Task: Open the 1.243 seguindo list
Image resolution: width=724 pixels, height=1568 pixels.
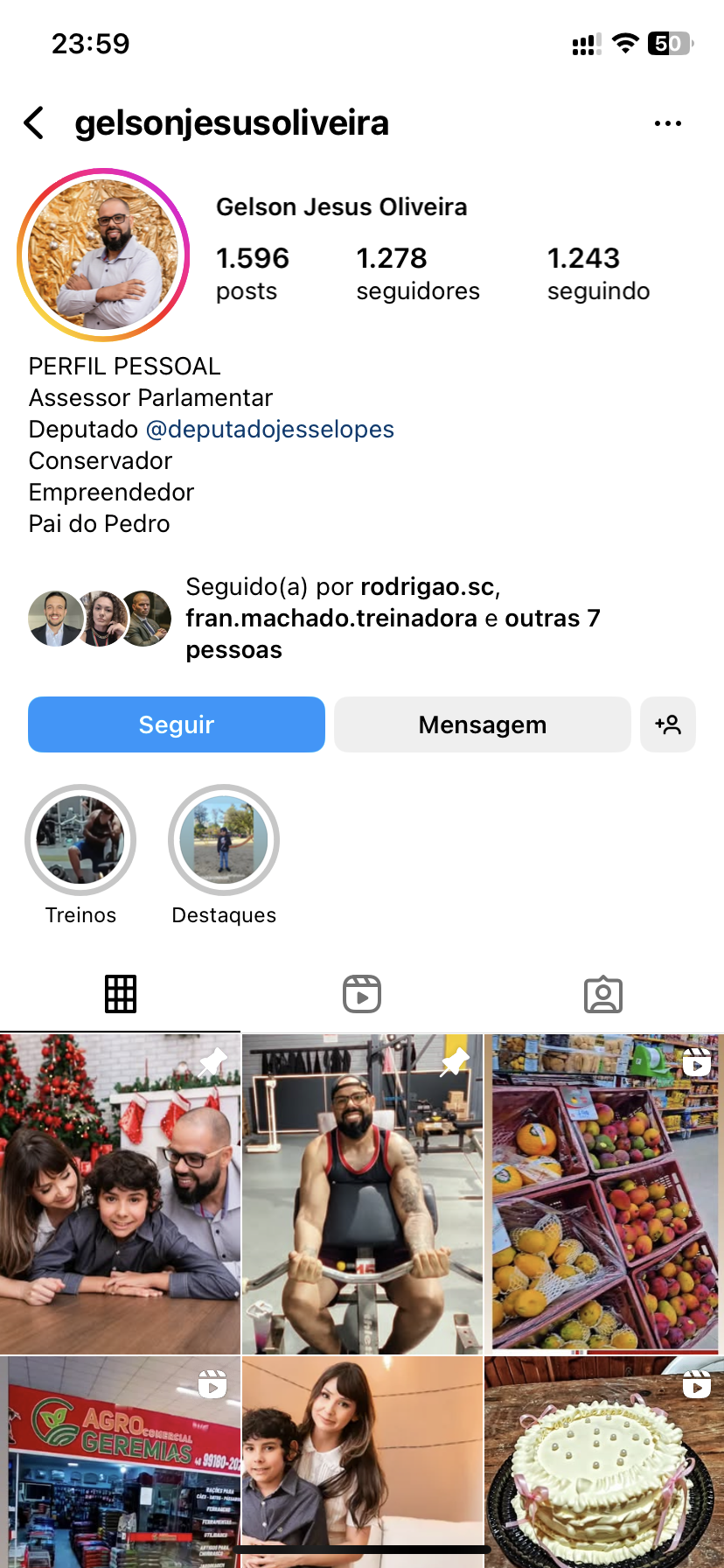Action: pos(598,273)
